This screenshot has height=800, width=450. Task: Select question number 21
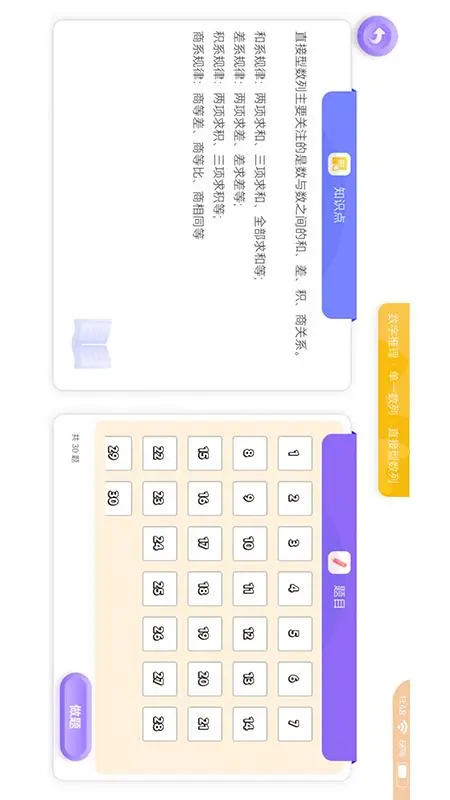pyautogui.click(x=205, y=724)
